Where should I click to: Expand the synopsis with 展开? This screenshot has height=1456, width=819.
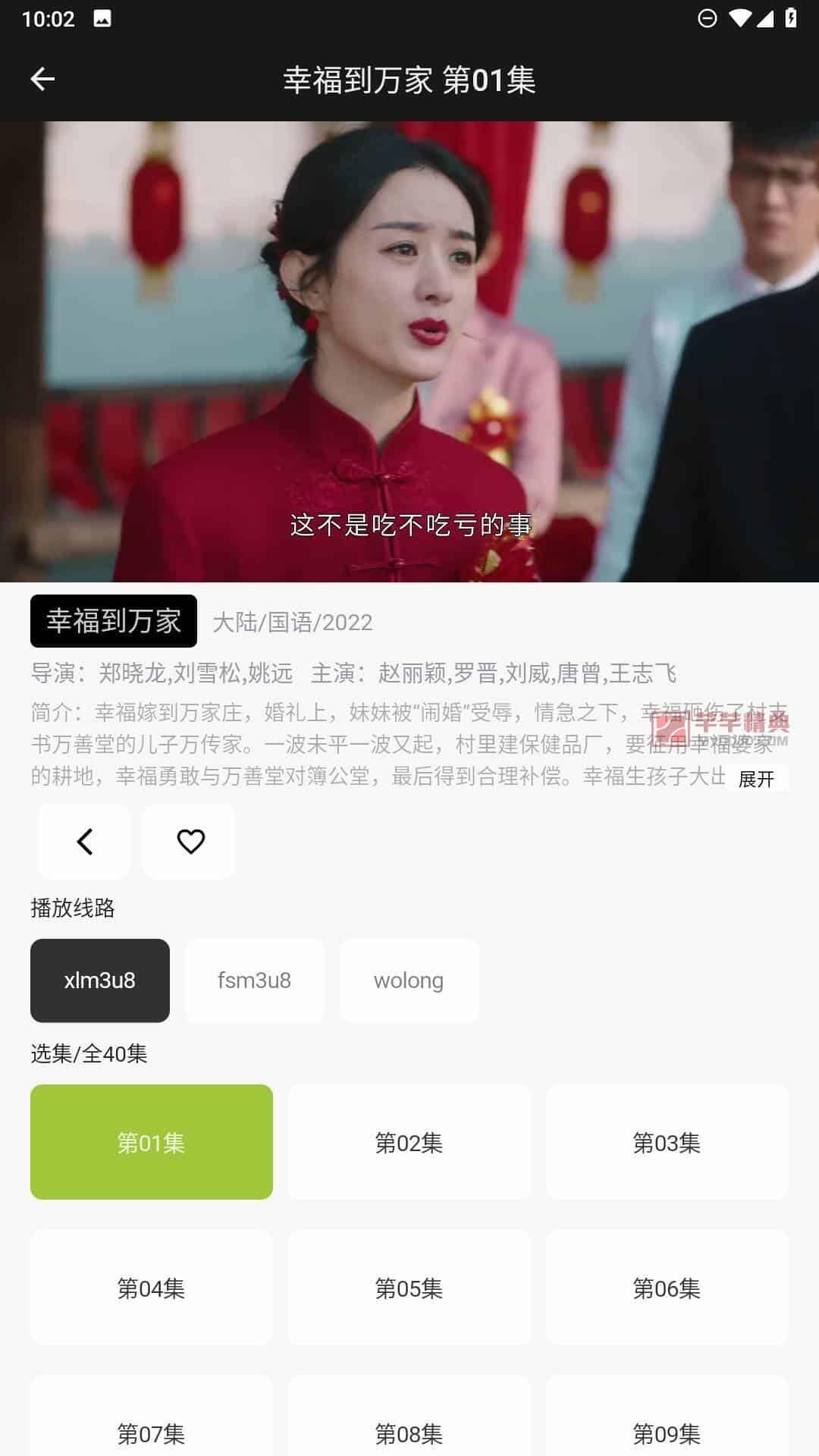tap(756, 779)
